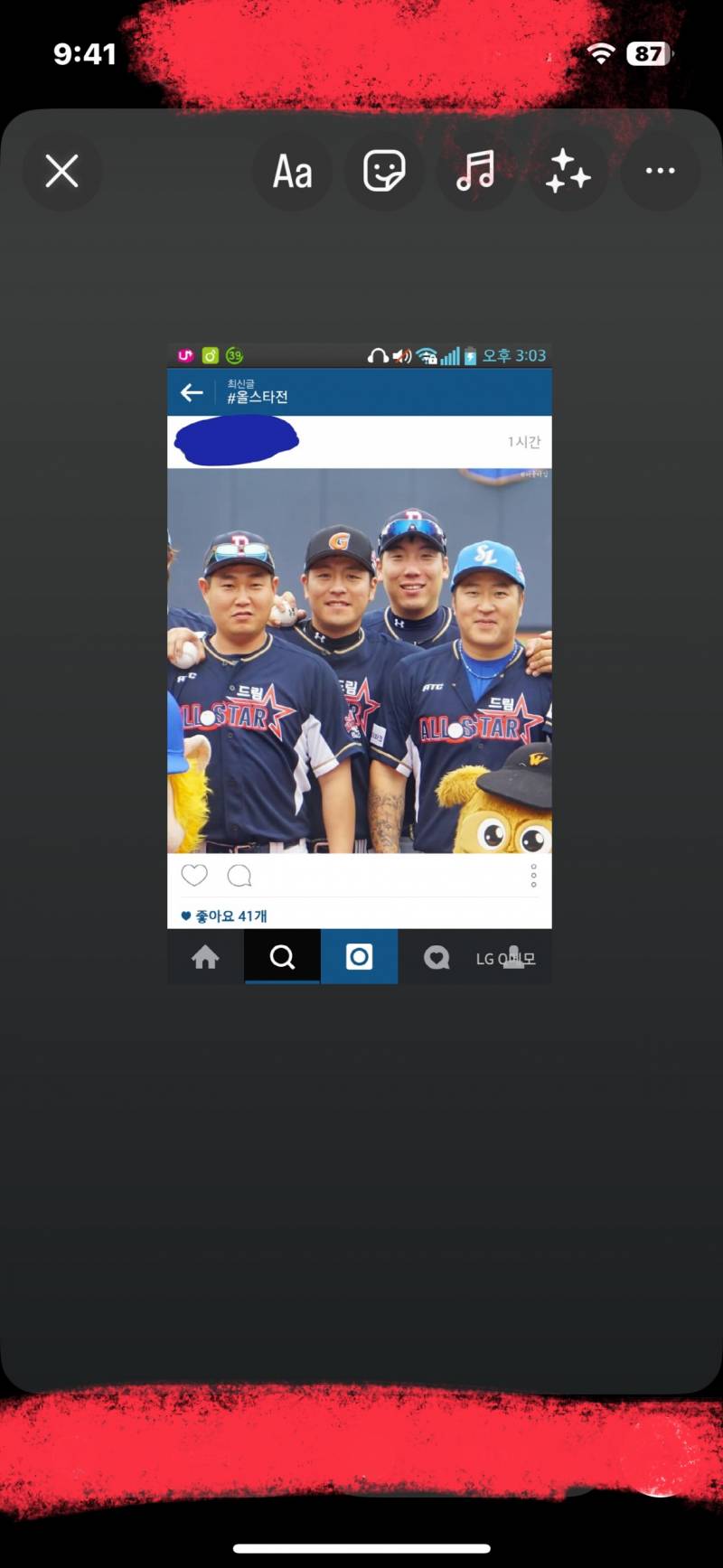Open the three-dot more options menu
723x1568 pixels.
[x=660, y=171]
